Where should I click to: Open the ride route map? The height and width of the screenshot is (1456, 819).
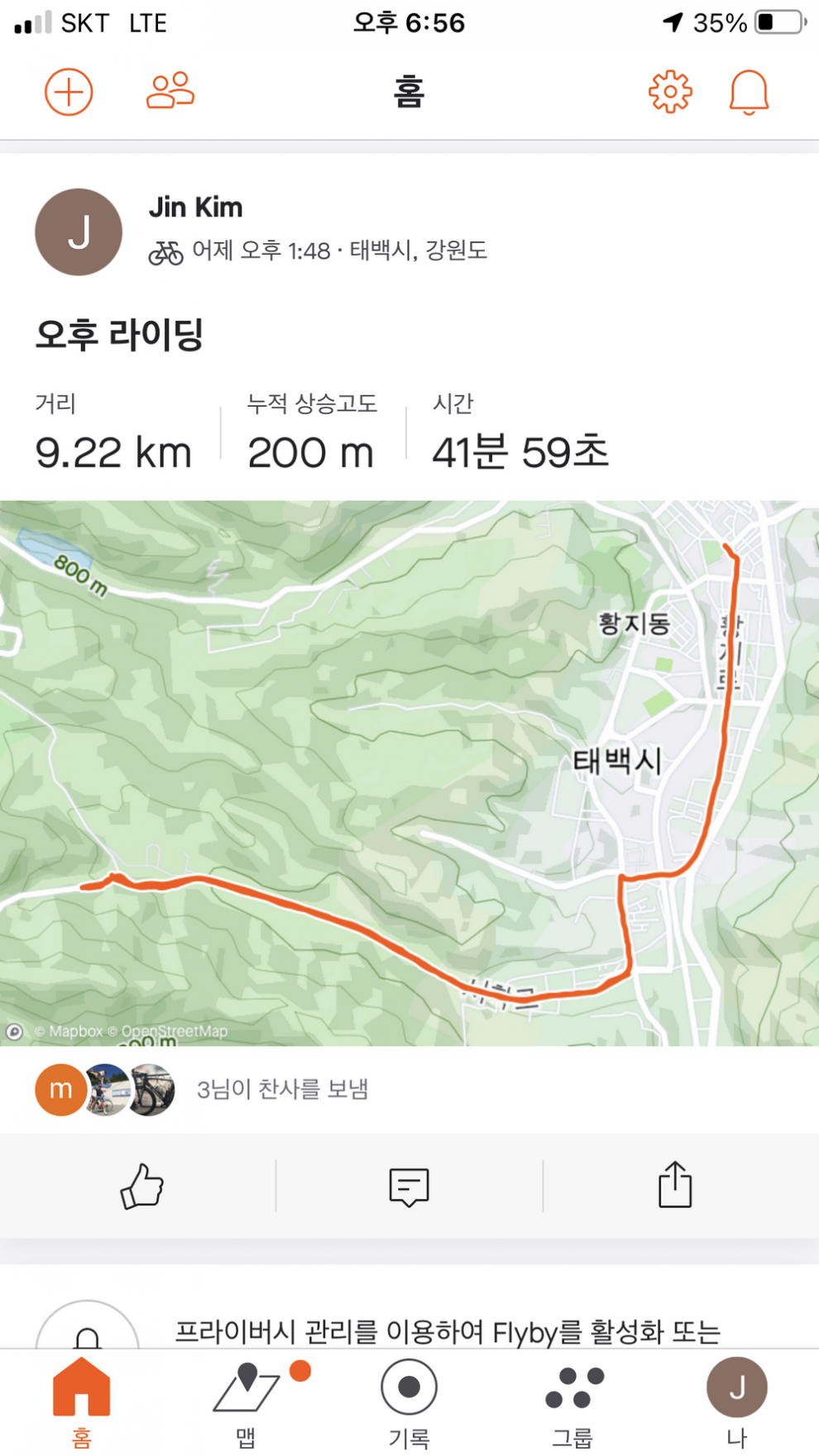point(409,773)
